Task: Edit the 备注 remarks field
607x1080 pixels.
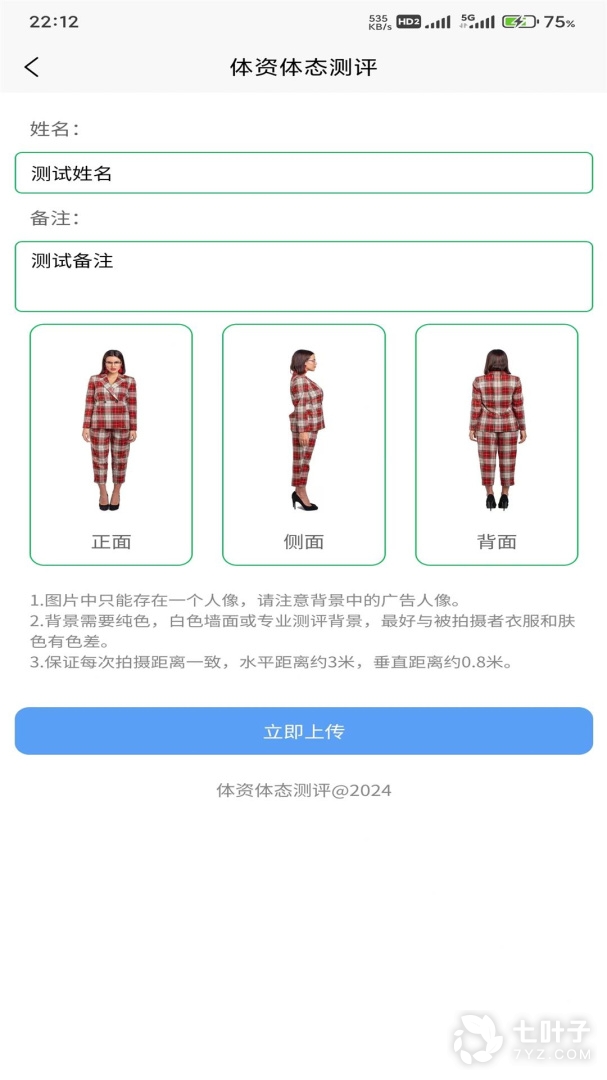Action: (303, 276)
